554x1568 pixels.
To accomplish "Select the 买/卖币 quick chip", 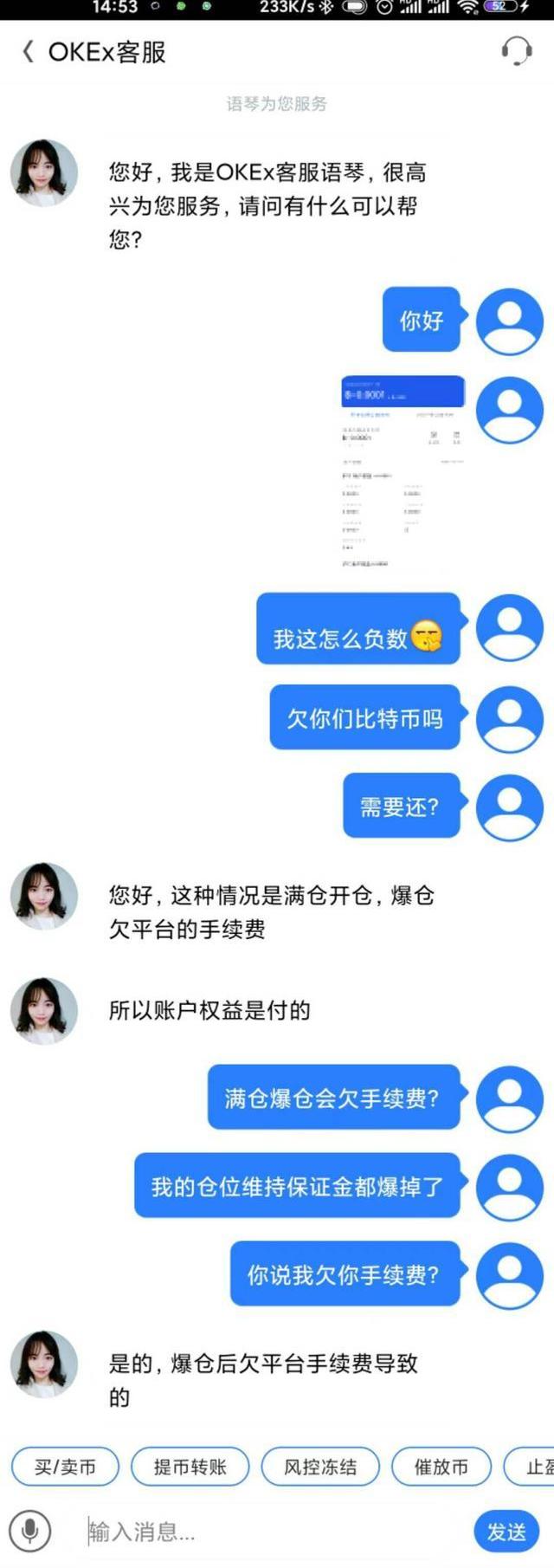I will pyautogui.click(x=65, y=1467).
